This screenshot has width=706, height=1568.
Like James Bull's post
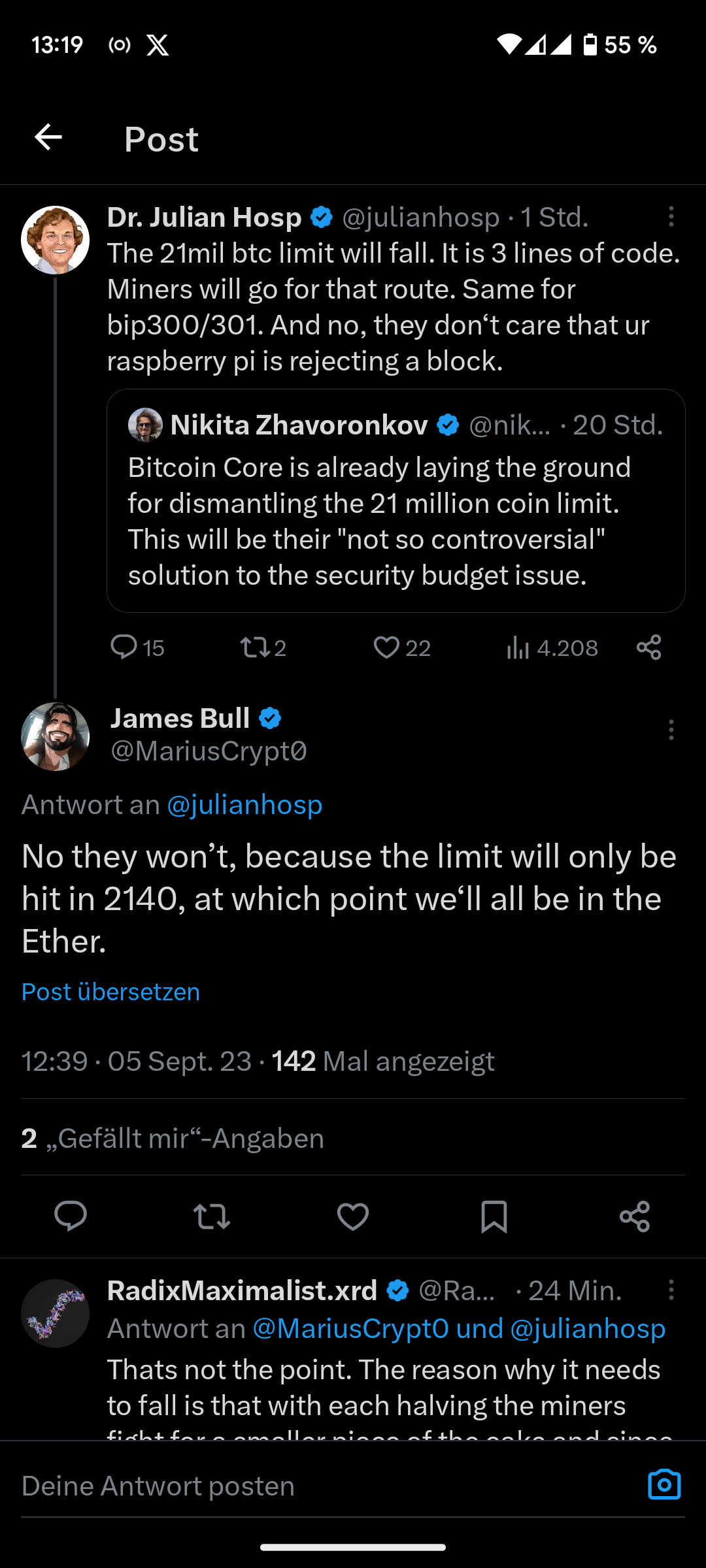pos(353,1217)
